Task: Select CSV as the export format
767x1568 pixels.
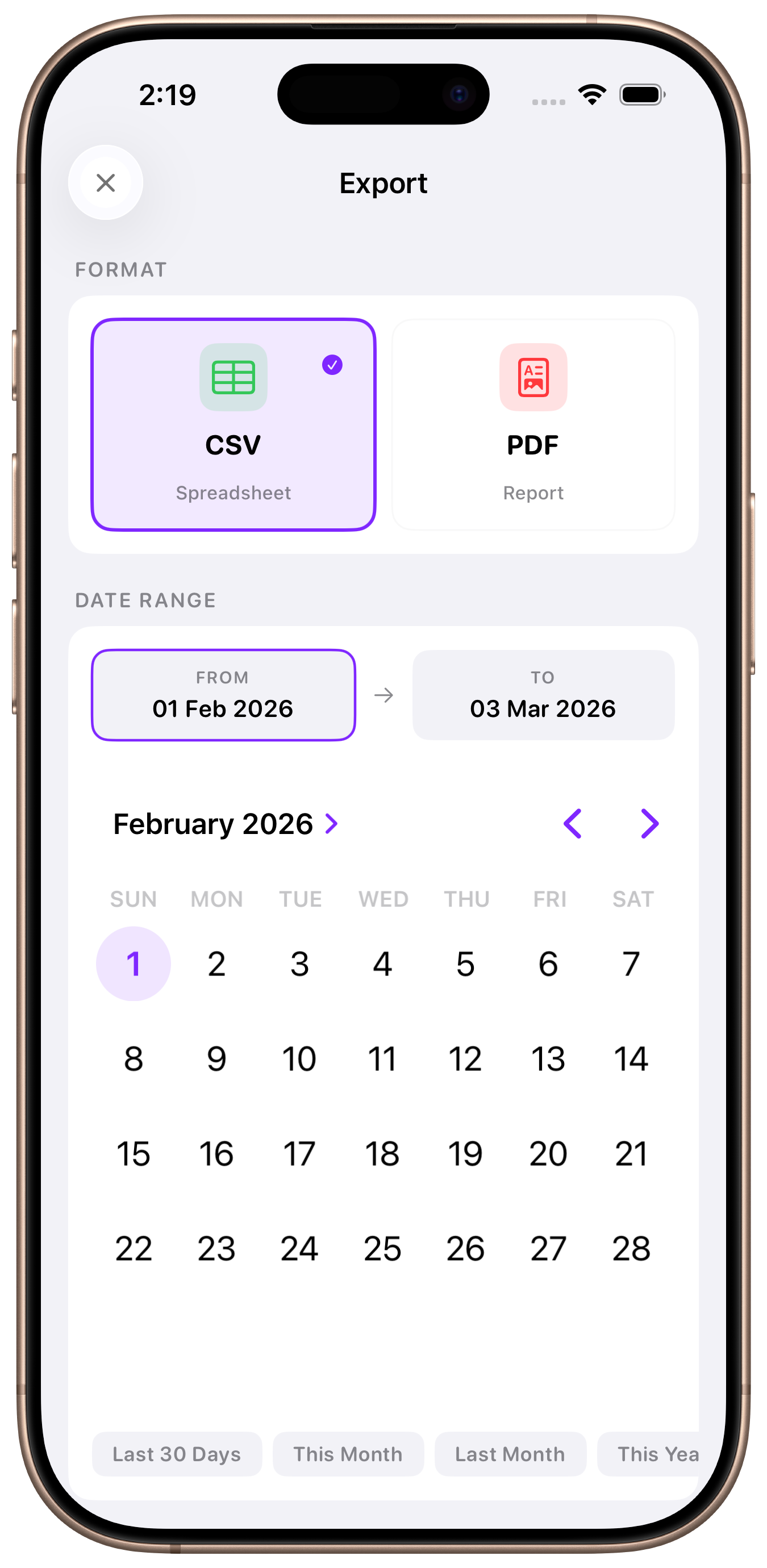Action: 233,426
